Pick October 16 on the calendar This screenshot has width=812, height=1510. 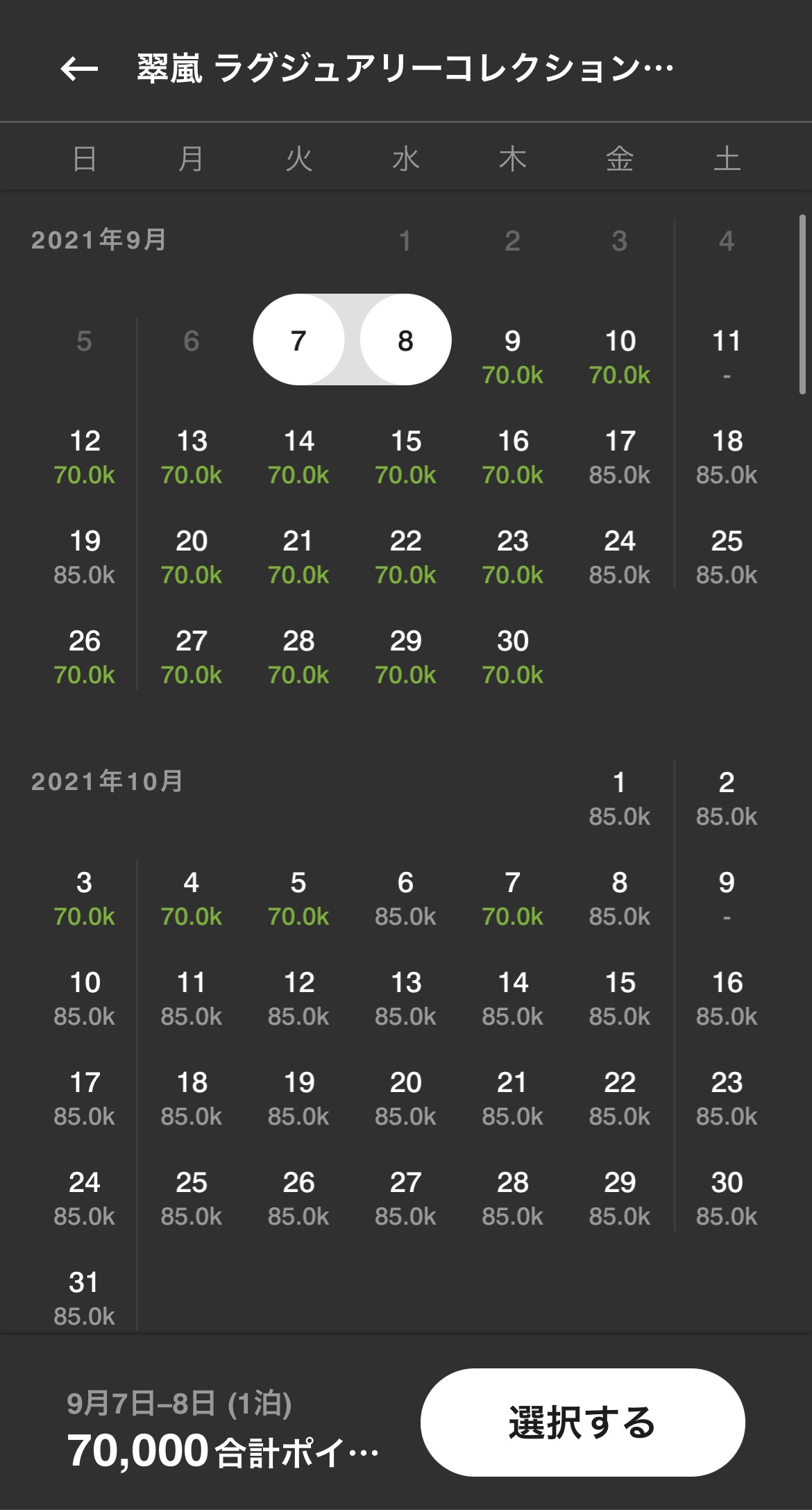click(727, 998)
